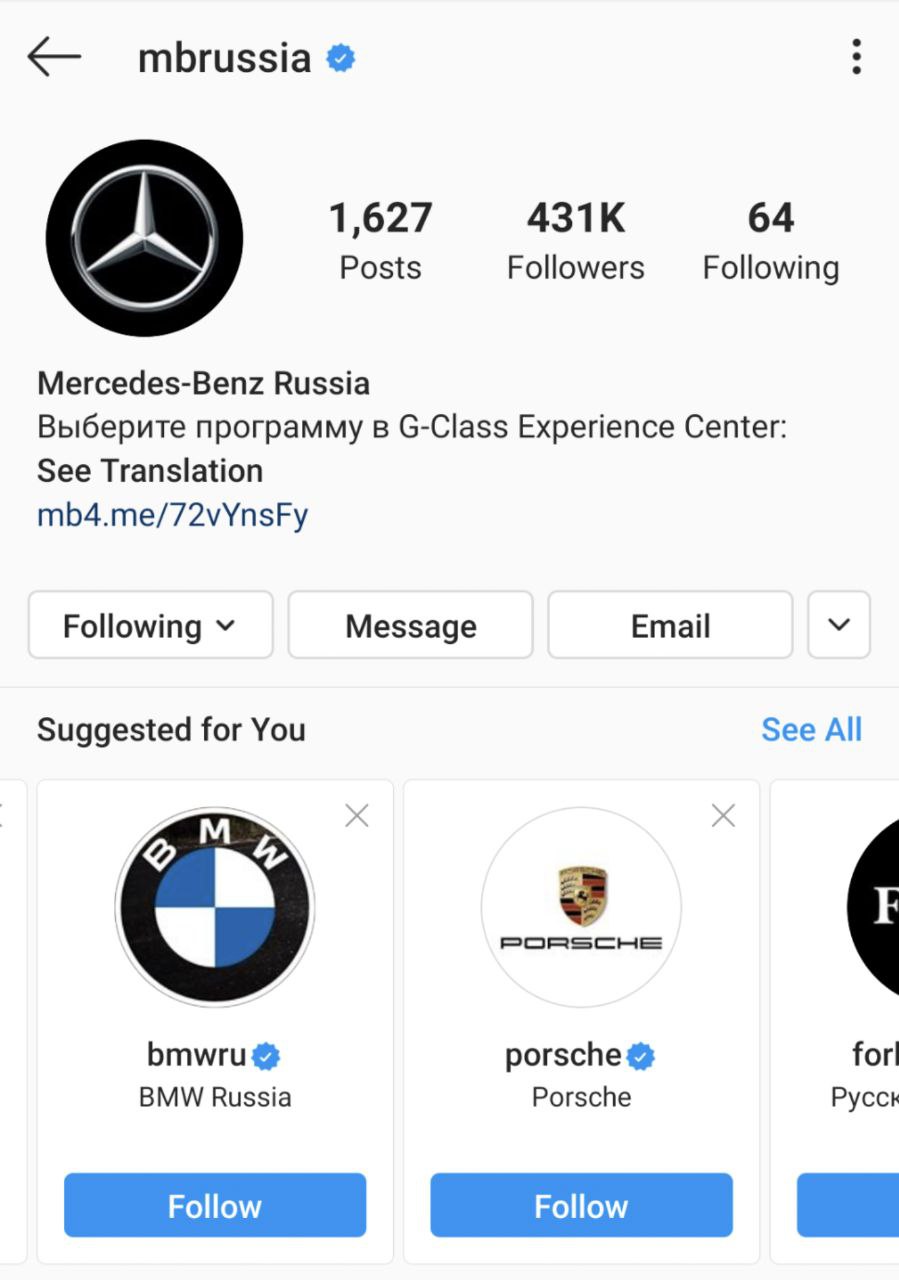Go back using the arrow icon
899x1280 pixels.
point(54,57)
